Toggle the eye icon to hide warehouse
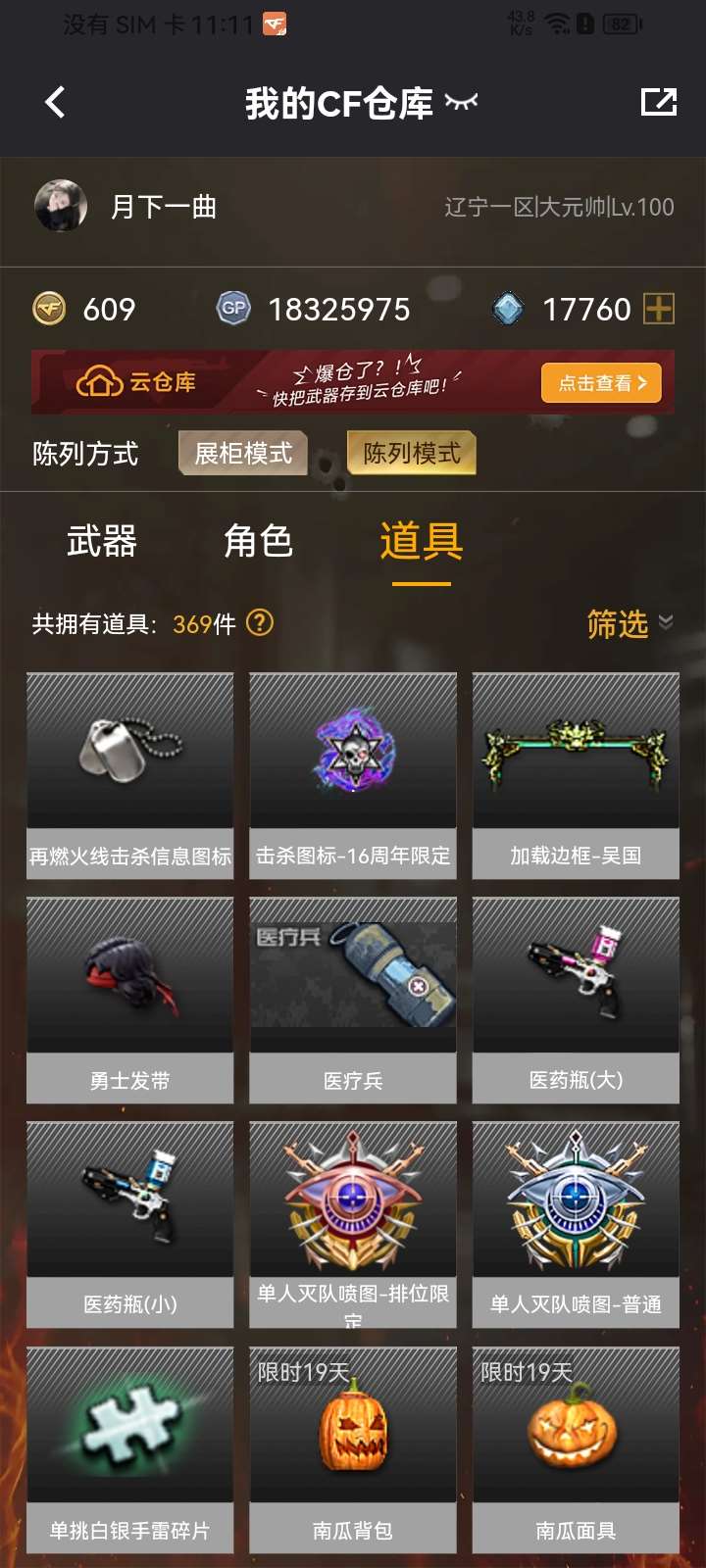This screenshot has height=1568, width=706. [462, 101]
